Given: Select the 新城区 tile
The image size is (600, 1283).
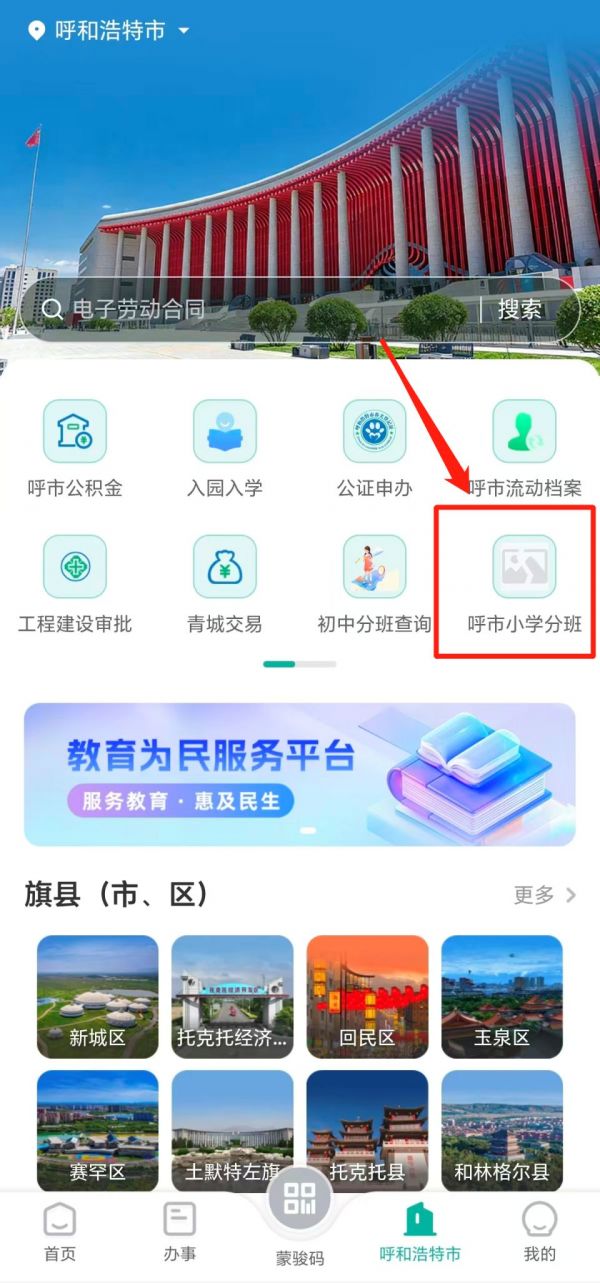Looking at the screenshot, I should click(97, 996).
